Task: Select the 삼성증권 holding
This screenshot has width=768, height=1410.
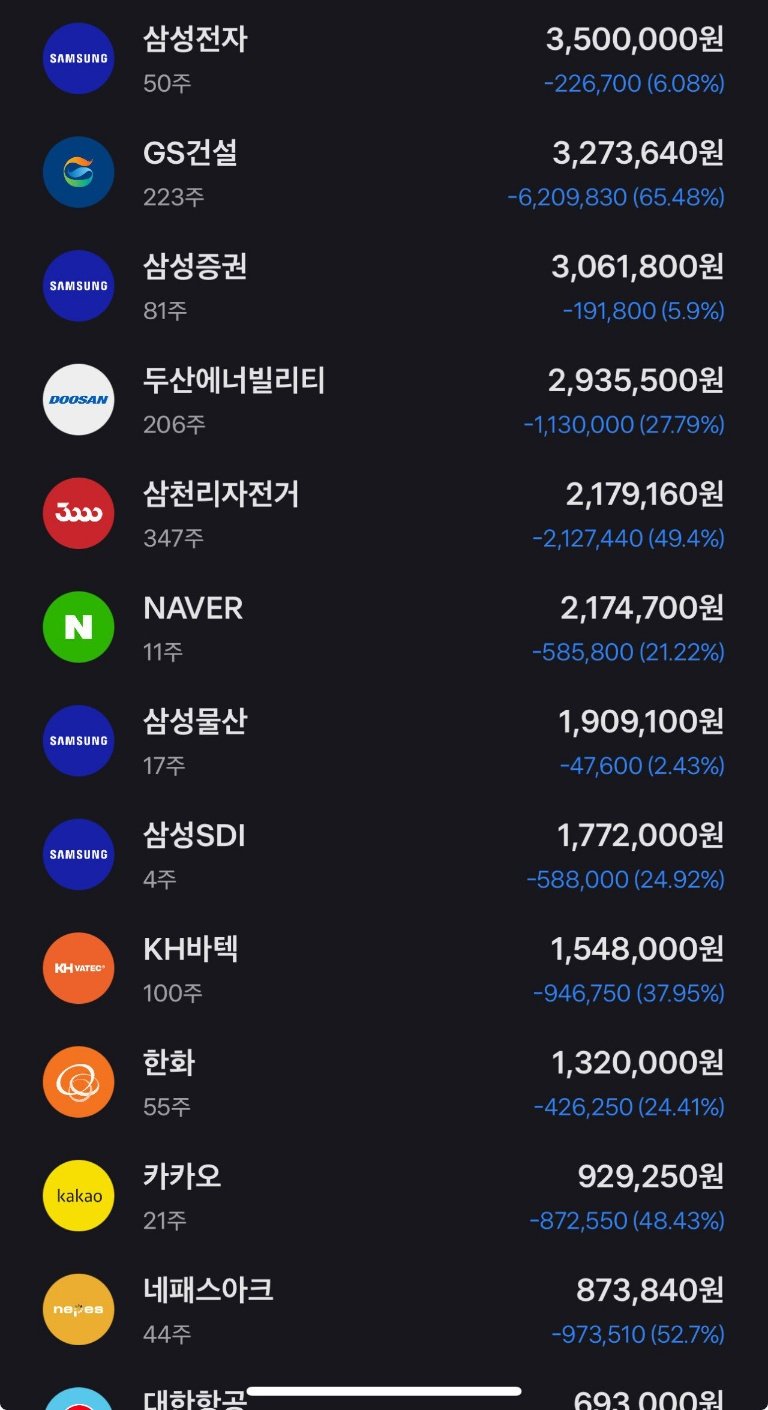Action: [x=384, y=287]
